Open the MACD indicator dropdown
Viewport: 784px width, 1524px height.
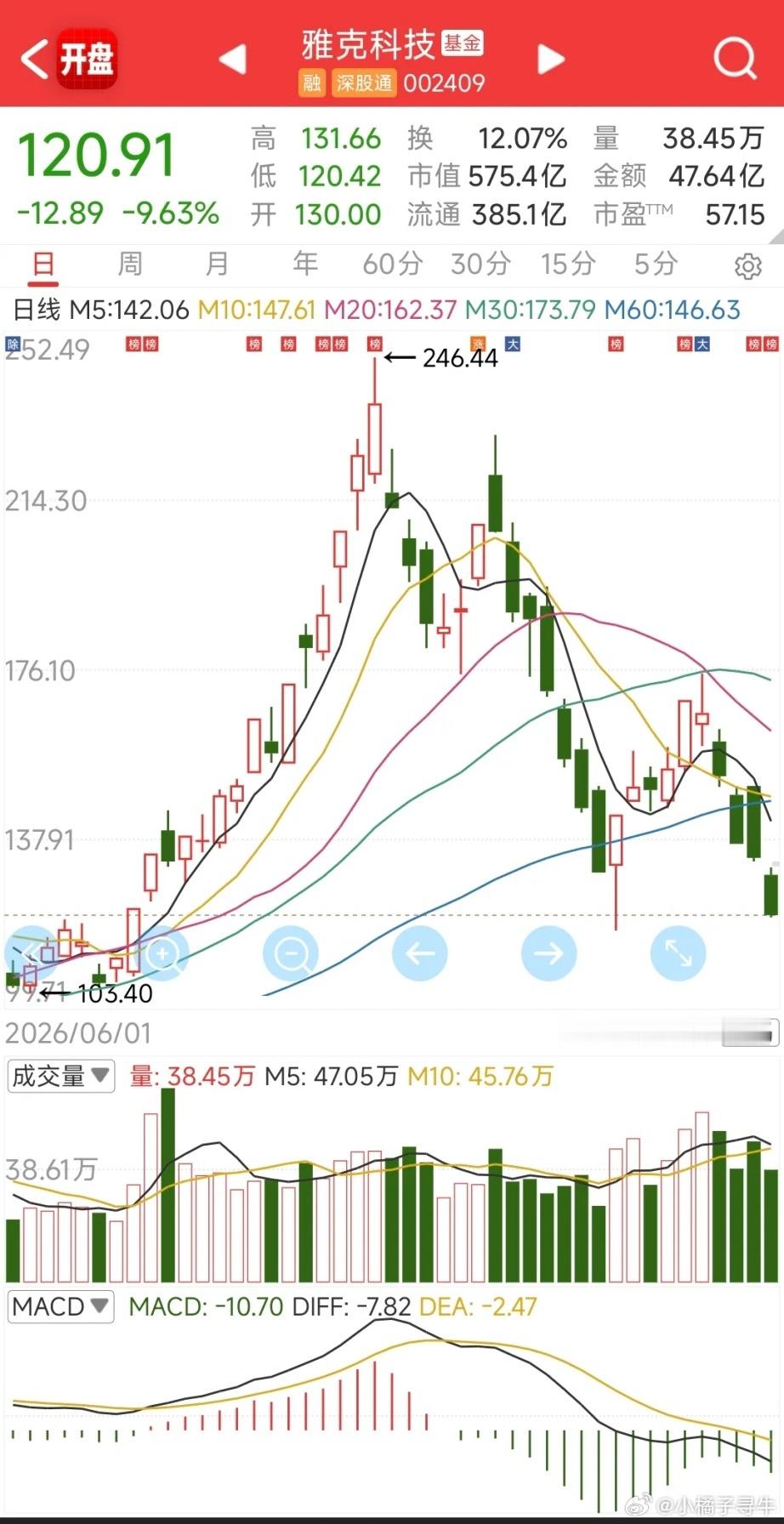pyautogui.click(x=61, y=1306)
